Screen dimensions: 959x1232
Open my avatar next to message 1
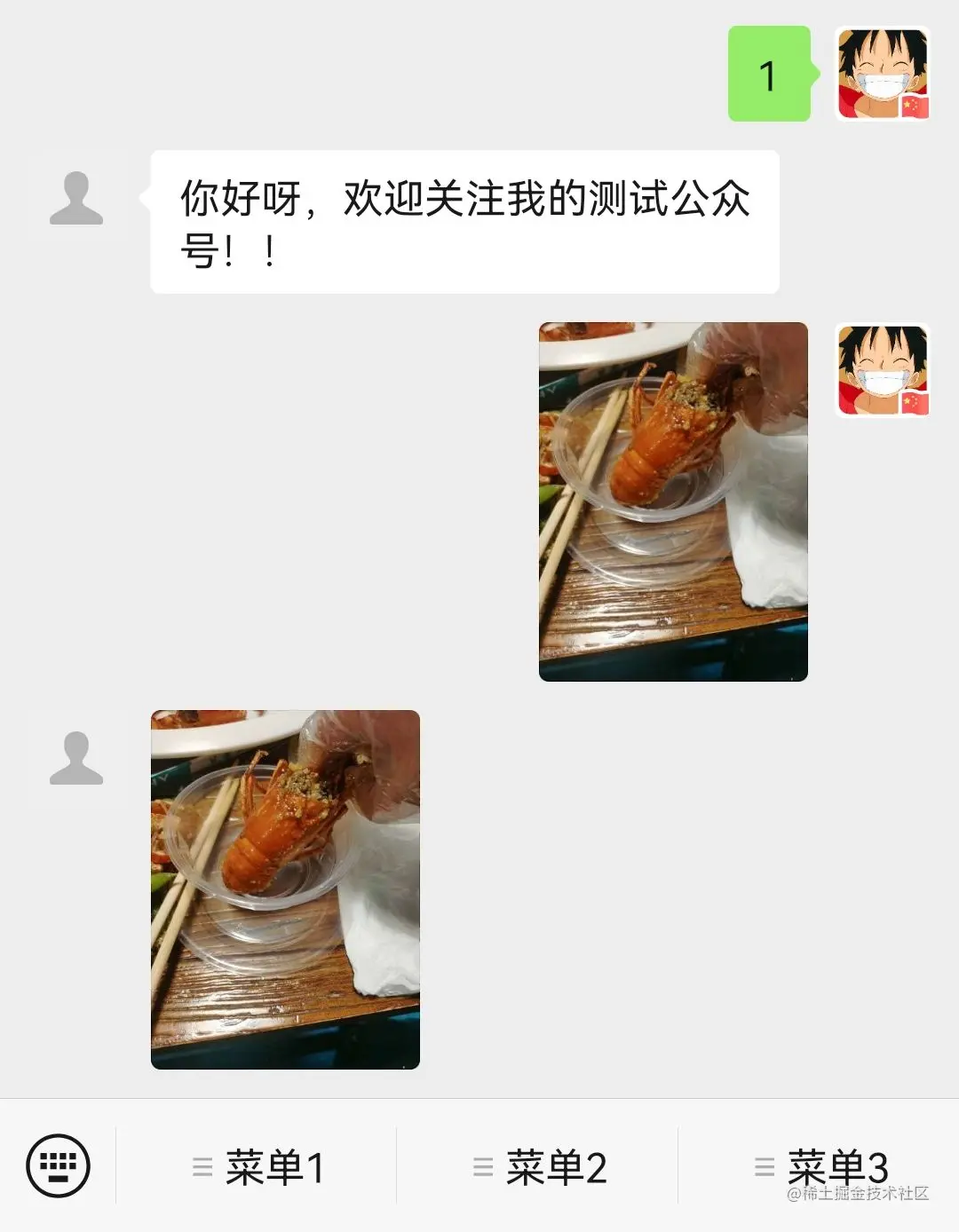point(883,75)
